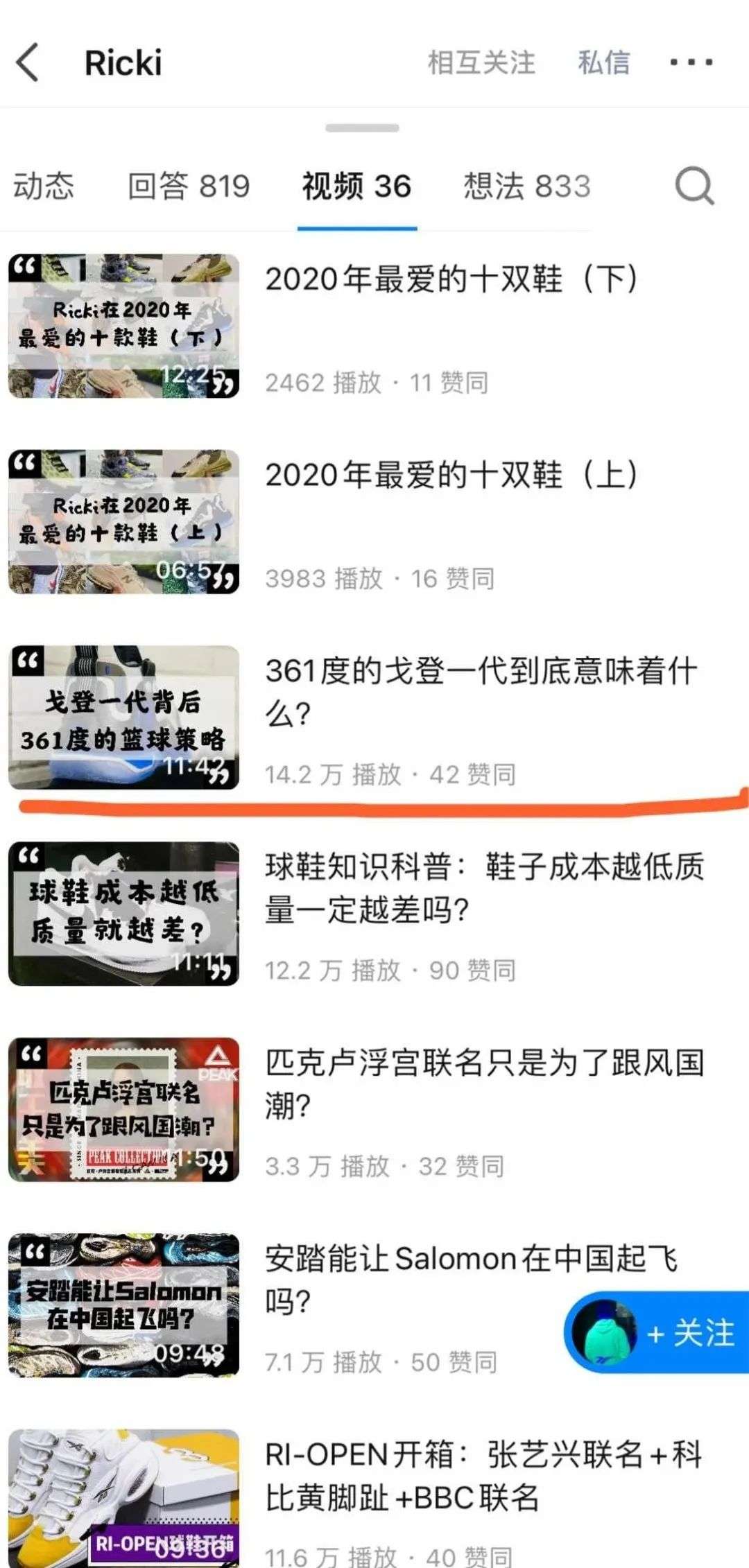The image size is (749, 1568).
Task: Open the three-dot overflow menu
Action: (x=691, y=62)
